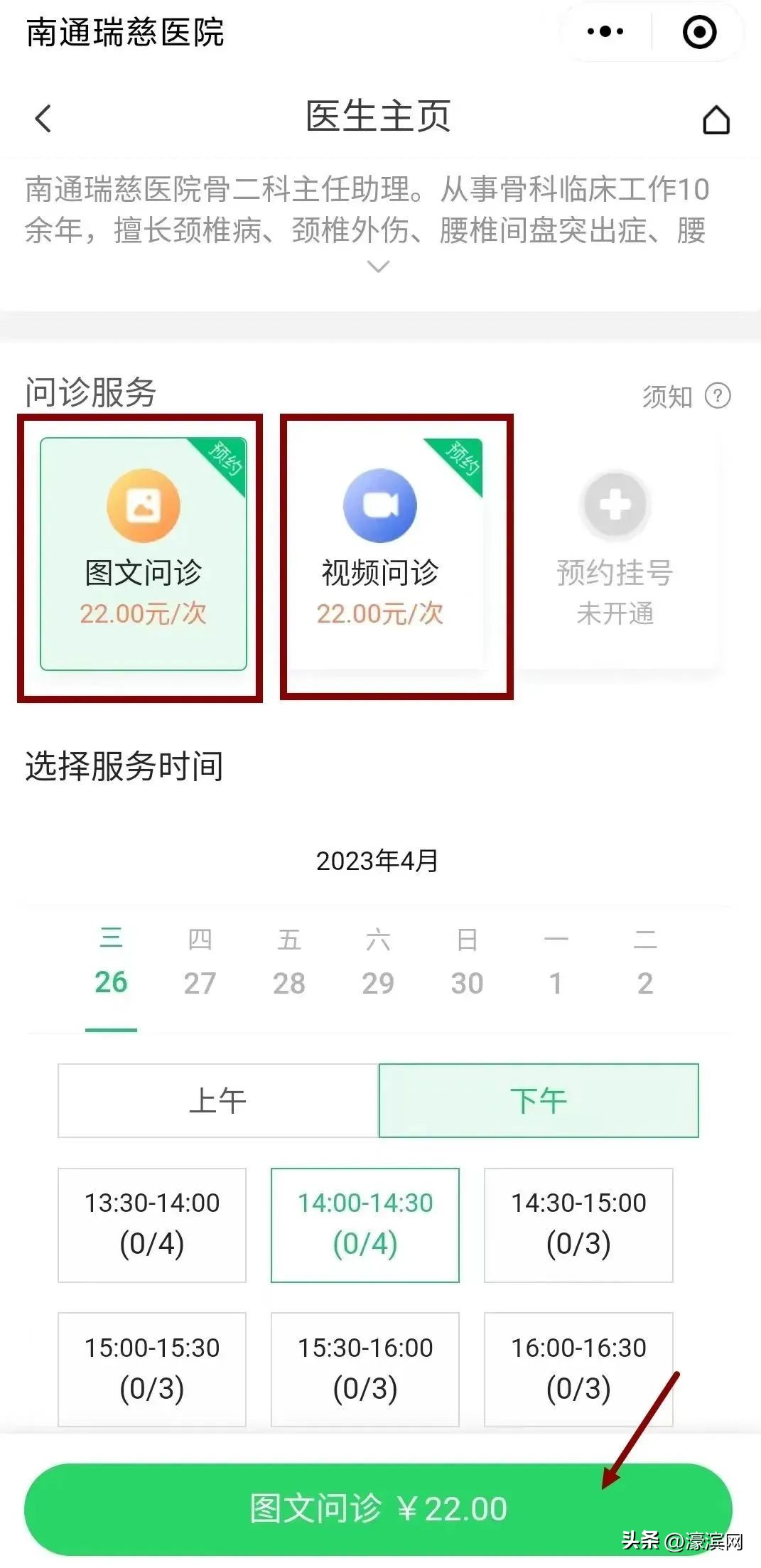Select the 16:00-16:30 time slot
The height and width of the screenshot is (1568, 761).
pos(578,1368)
